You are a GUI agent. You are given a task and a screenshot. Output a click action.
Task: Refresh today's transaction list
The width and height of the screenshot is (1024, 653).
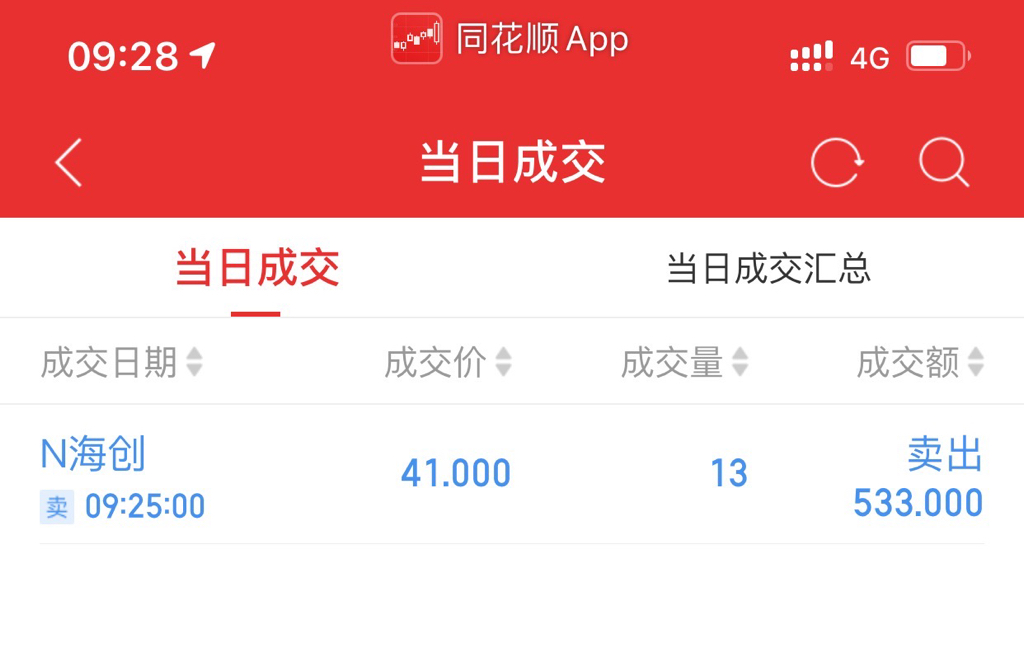point(836,163)
